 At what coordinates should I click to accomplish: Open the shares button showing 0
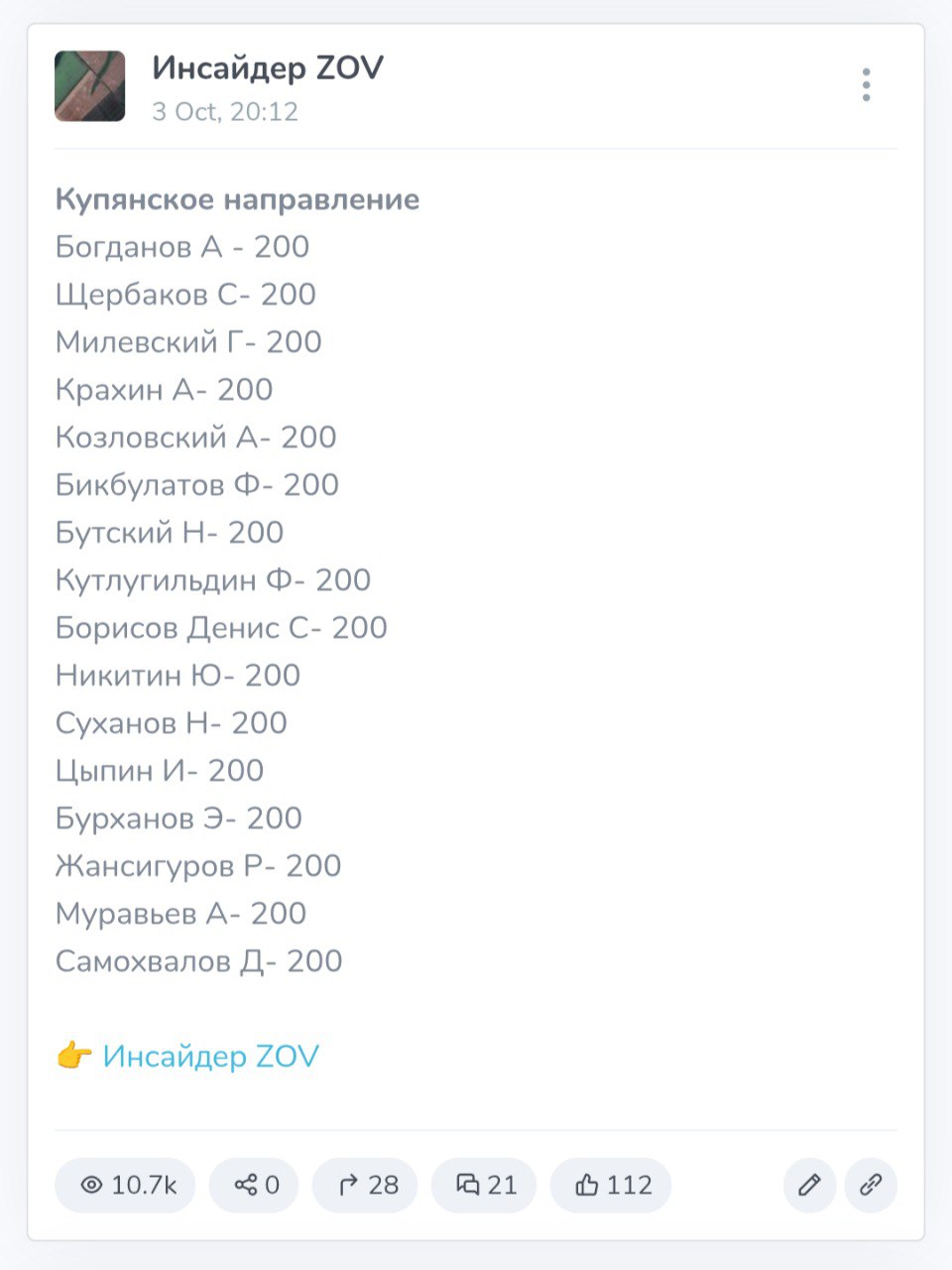254,1185
